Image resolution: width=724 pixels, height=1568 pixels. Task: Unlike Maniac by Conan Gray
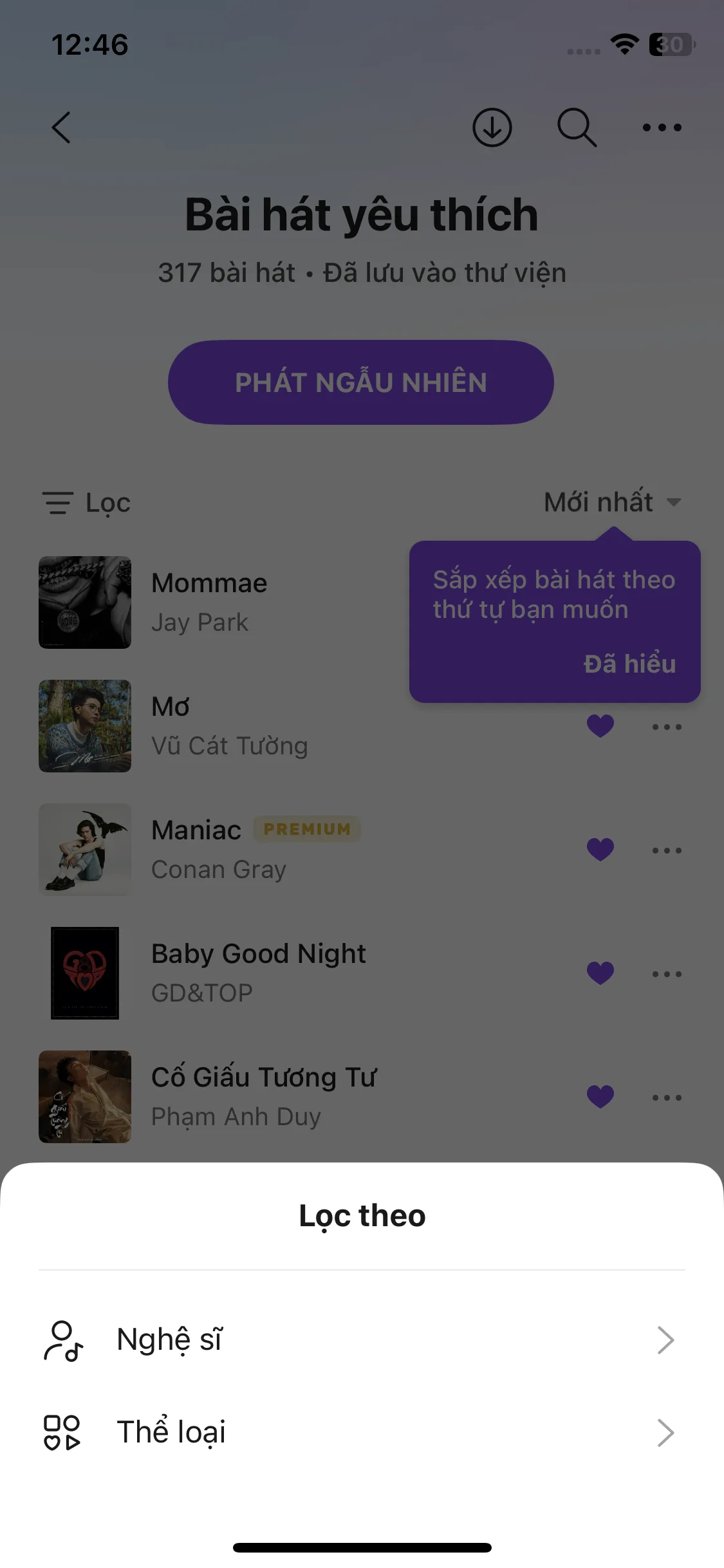[x=600, y=850]
